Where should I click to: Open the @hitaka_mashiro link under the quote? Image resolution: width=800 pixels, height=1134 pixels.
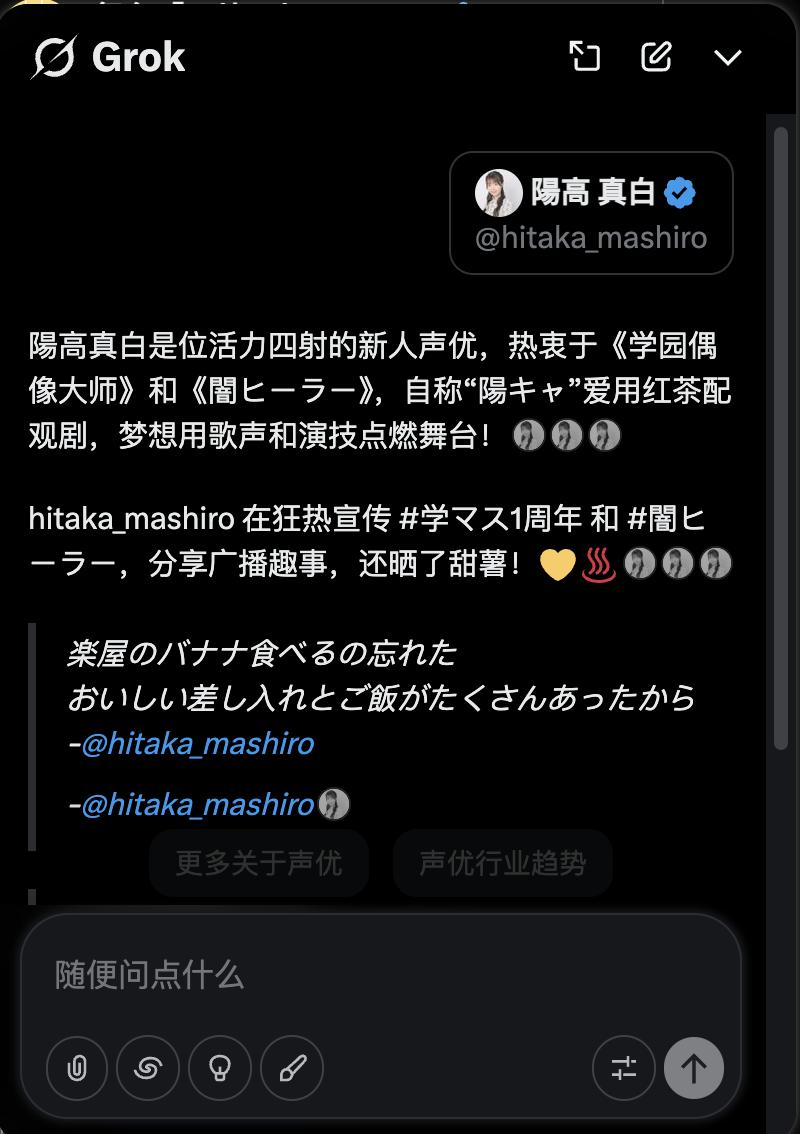[x=197, y=744]
